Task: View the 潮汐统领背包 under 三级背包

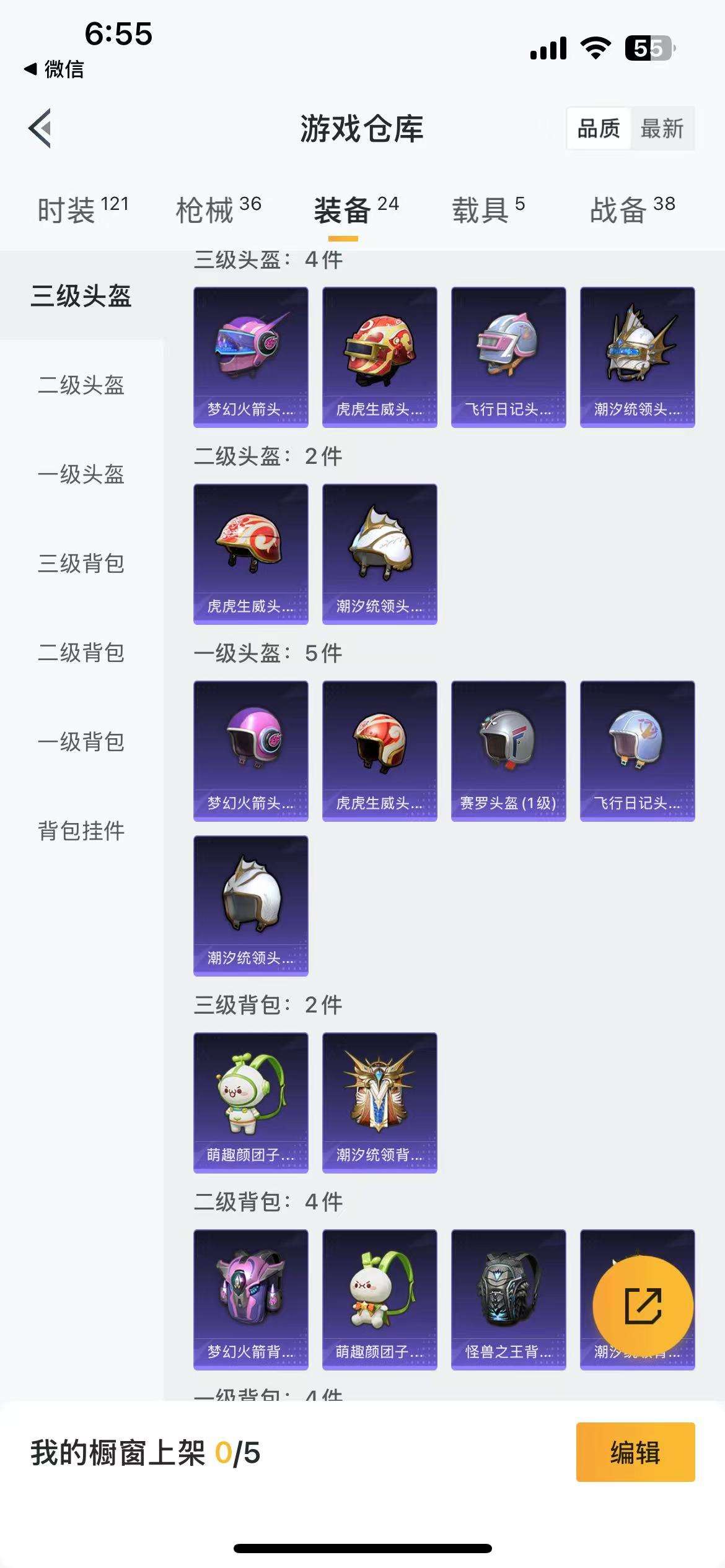Action: click(379, 1103)
